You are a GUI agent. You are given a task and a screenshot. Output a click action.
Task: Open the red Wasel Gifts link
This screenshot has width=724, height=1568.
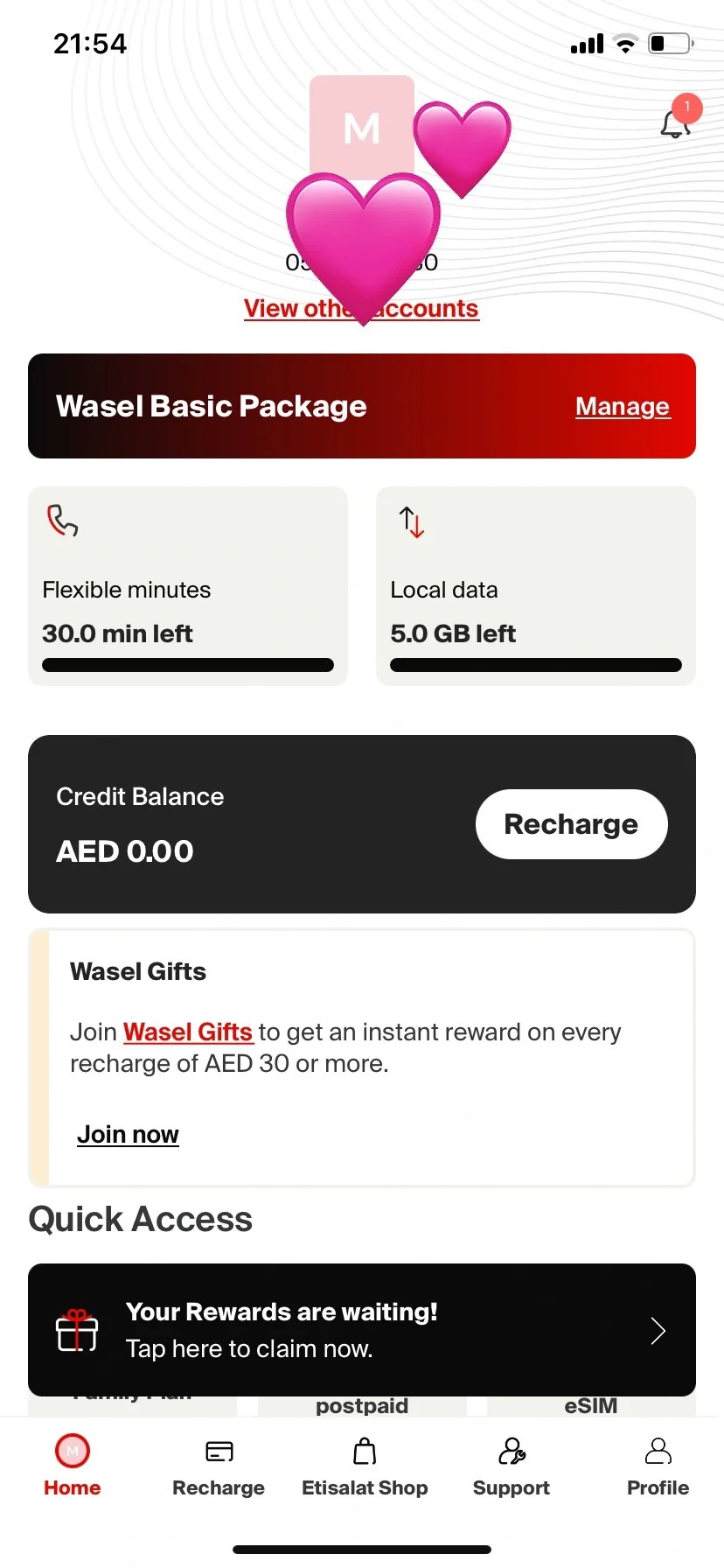188,1032
